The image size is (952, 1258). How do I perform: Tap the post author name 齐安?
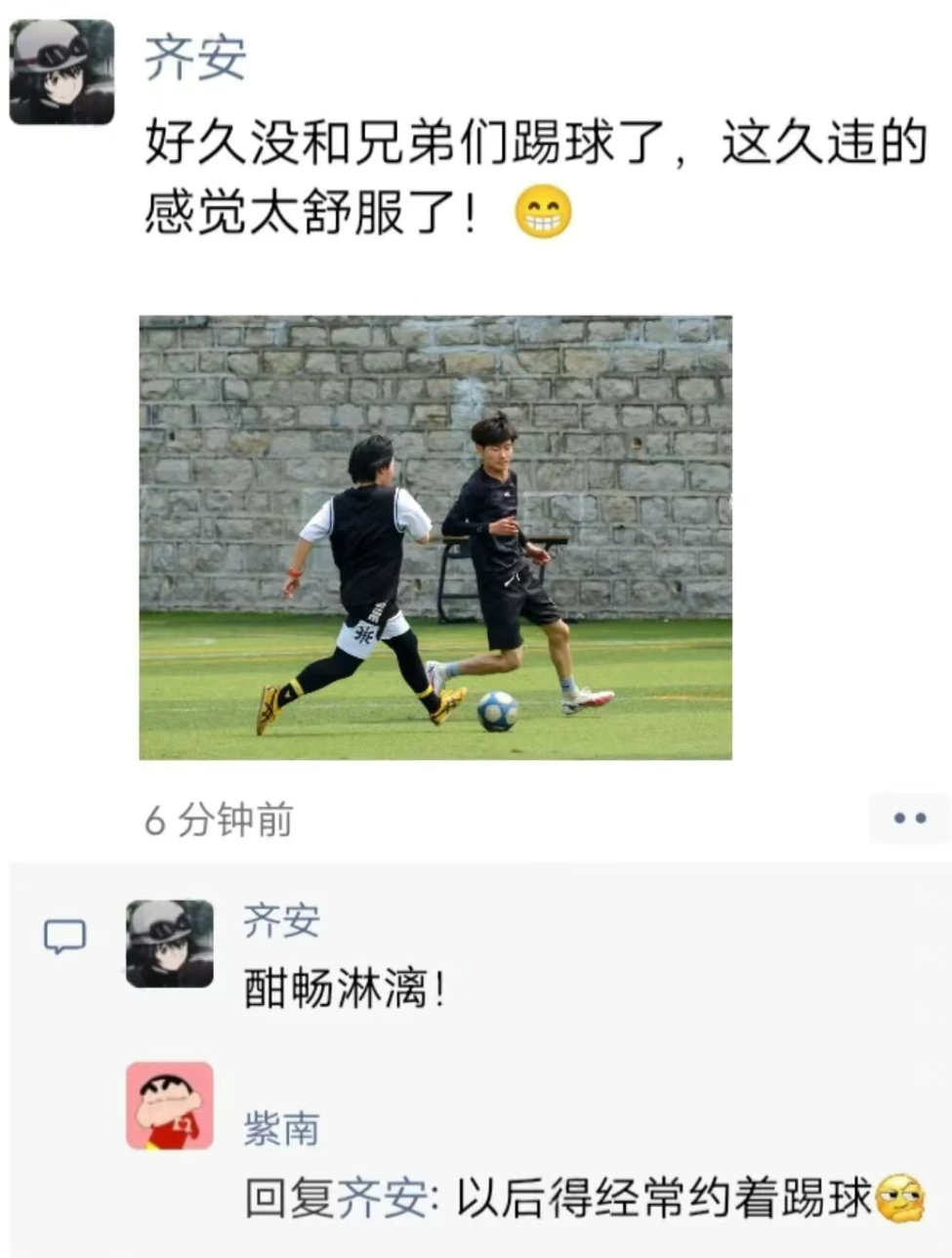coord(195,57)
